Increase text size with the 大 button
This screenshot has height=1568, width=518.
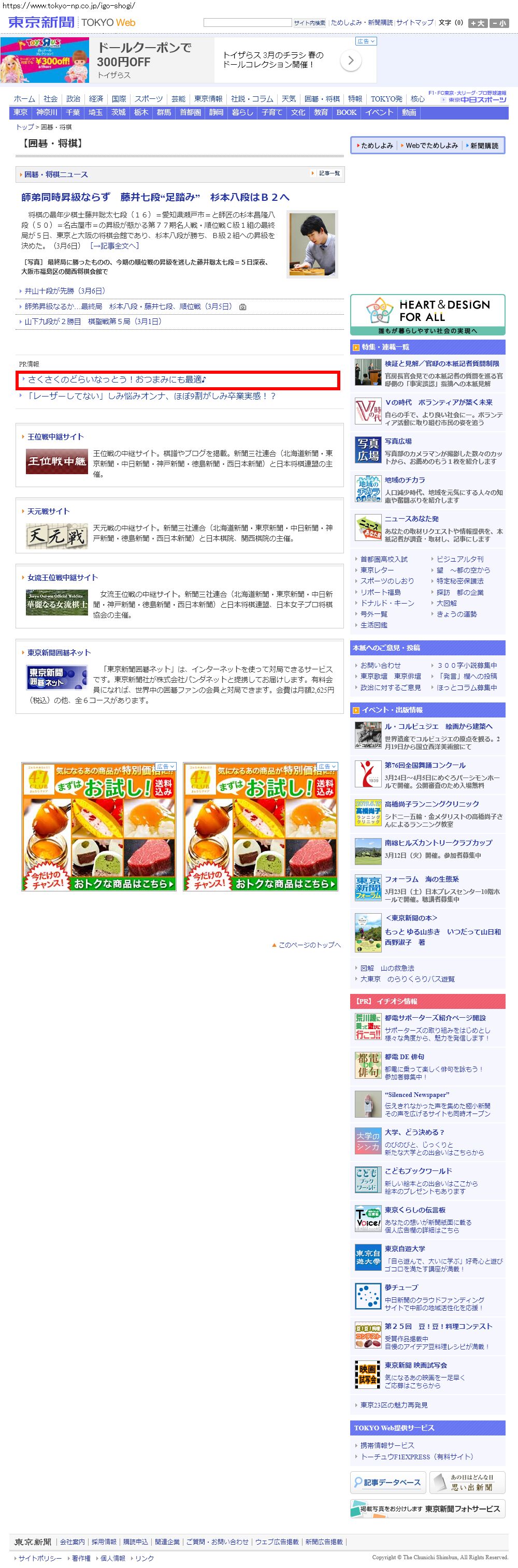pyautogui.click(x=478, y=23)
